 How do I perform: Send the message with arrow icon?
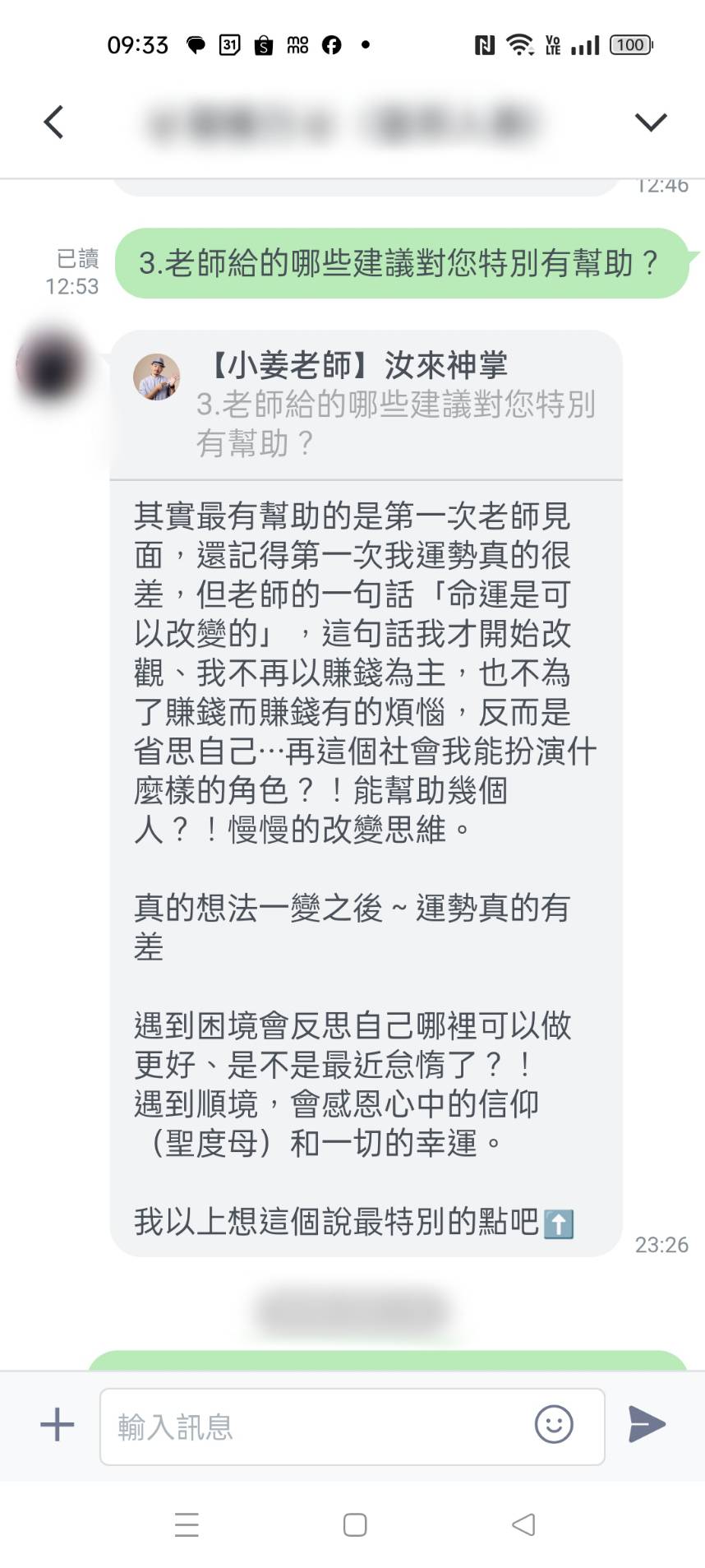tap(647, 1424)
